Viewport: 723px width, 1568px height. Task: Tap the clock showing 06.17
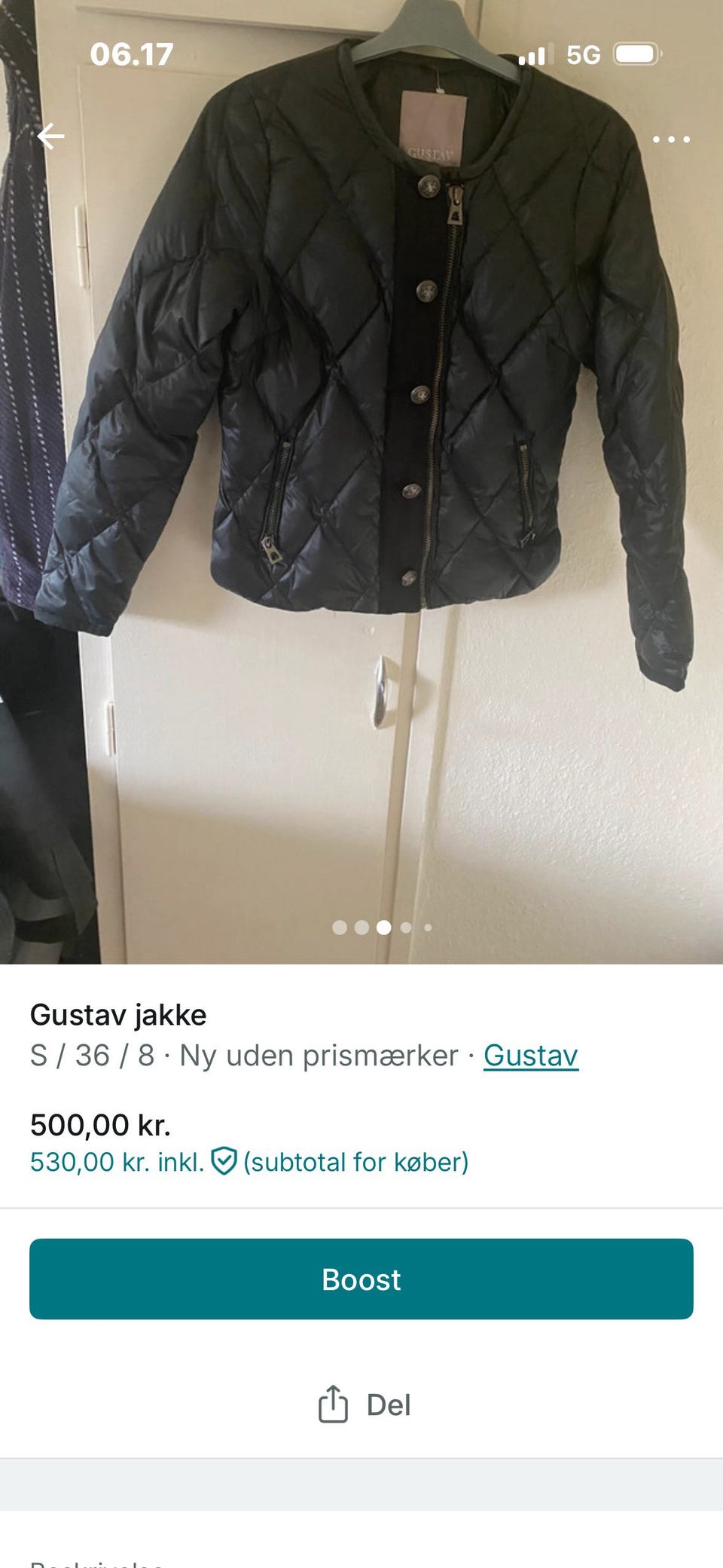(133, 53)
